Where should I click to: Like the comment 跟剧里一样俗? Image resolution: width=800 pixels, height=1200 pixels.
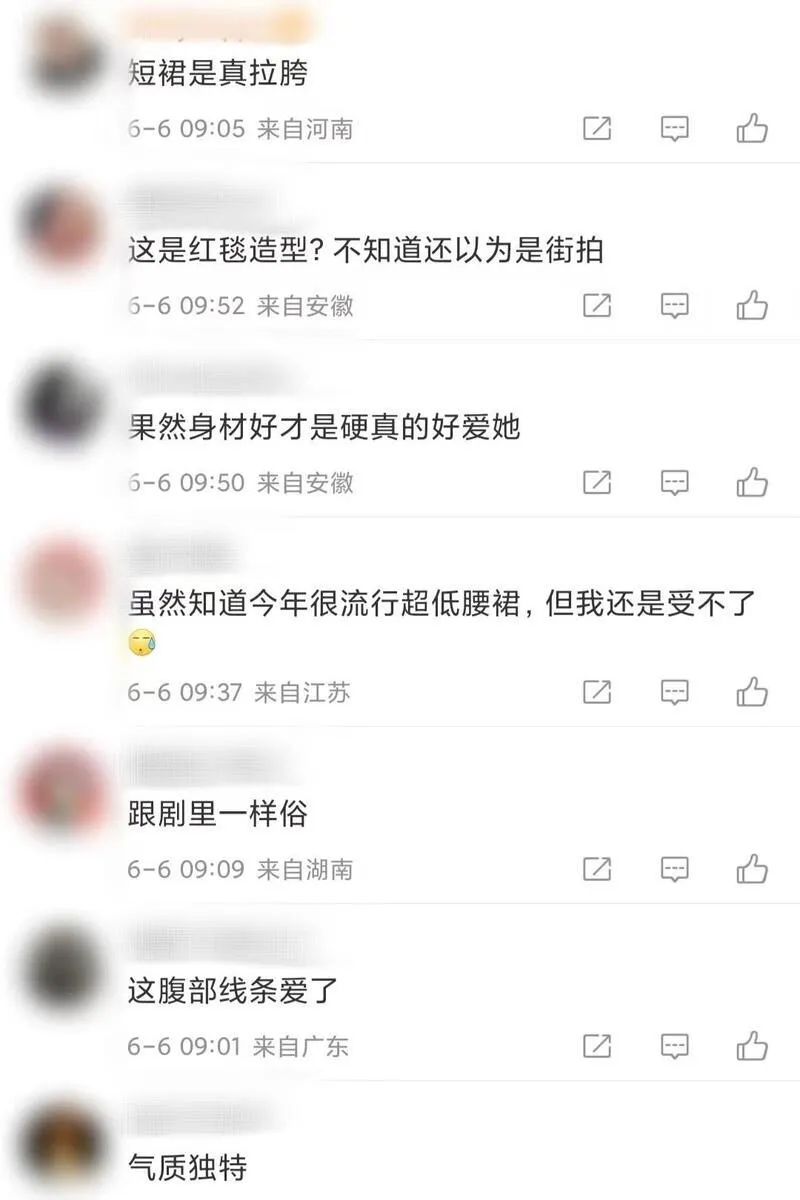coord(752,869)
